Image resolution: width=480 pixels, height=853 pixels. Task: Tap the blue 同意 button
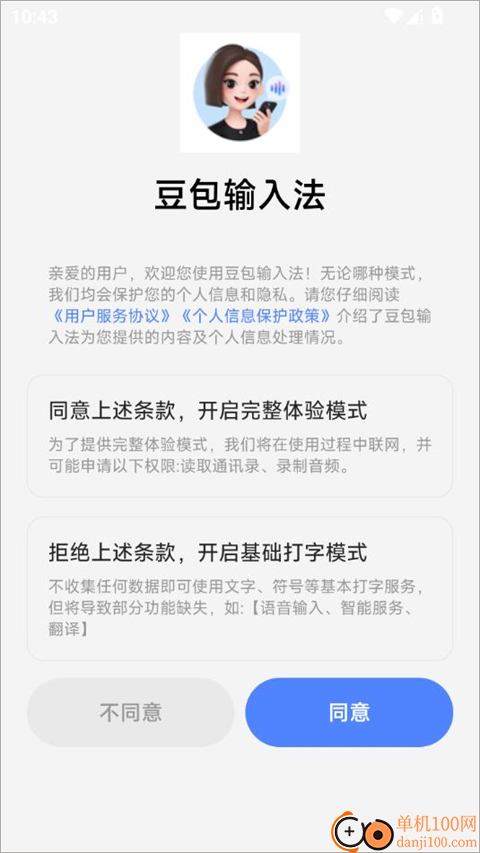pos(349,712)
